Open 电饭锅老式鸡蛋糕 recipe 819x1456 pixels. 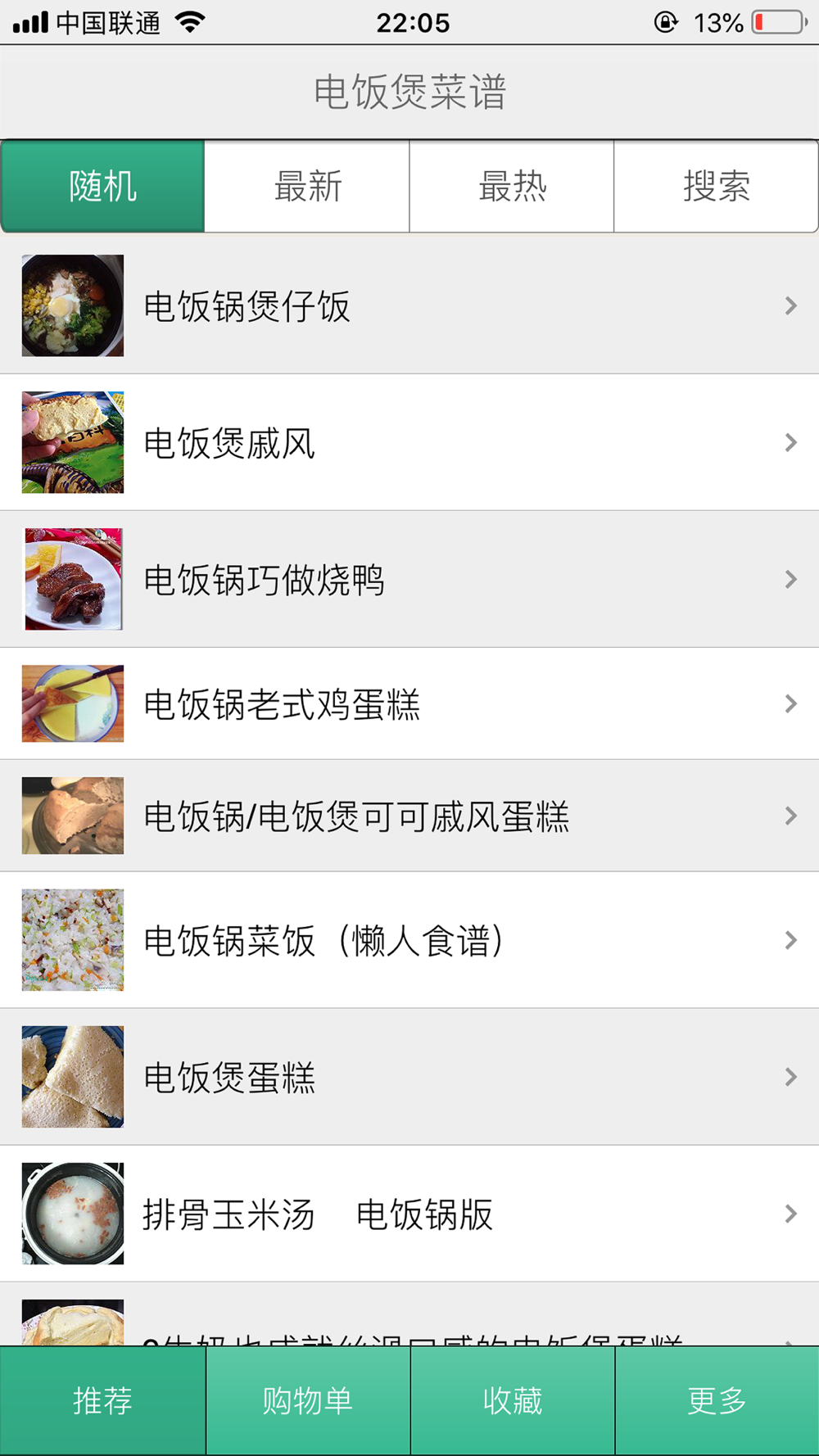coord(409,704)
